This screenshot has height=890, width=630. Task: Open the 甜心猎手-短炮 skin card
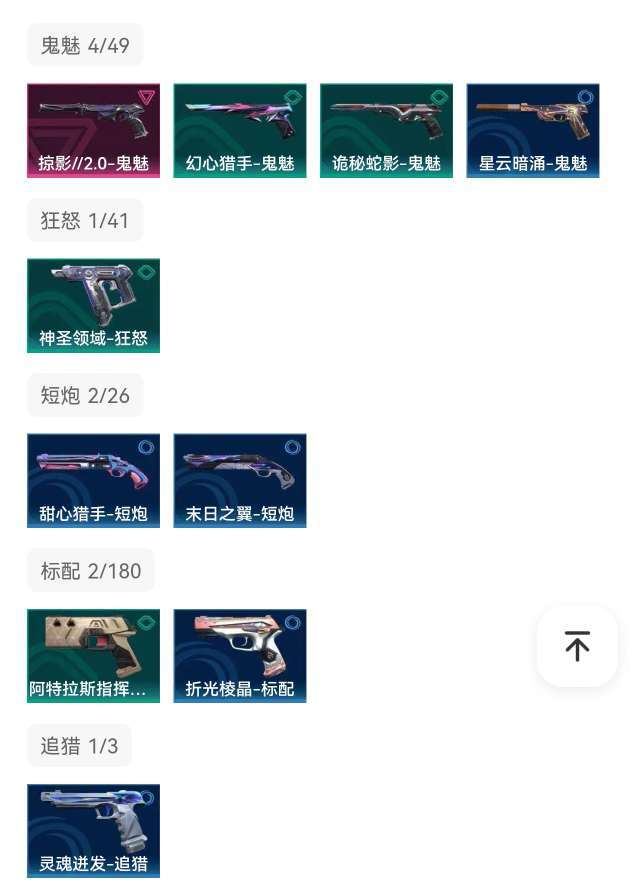click(x=93, y=481)
